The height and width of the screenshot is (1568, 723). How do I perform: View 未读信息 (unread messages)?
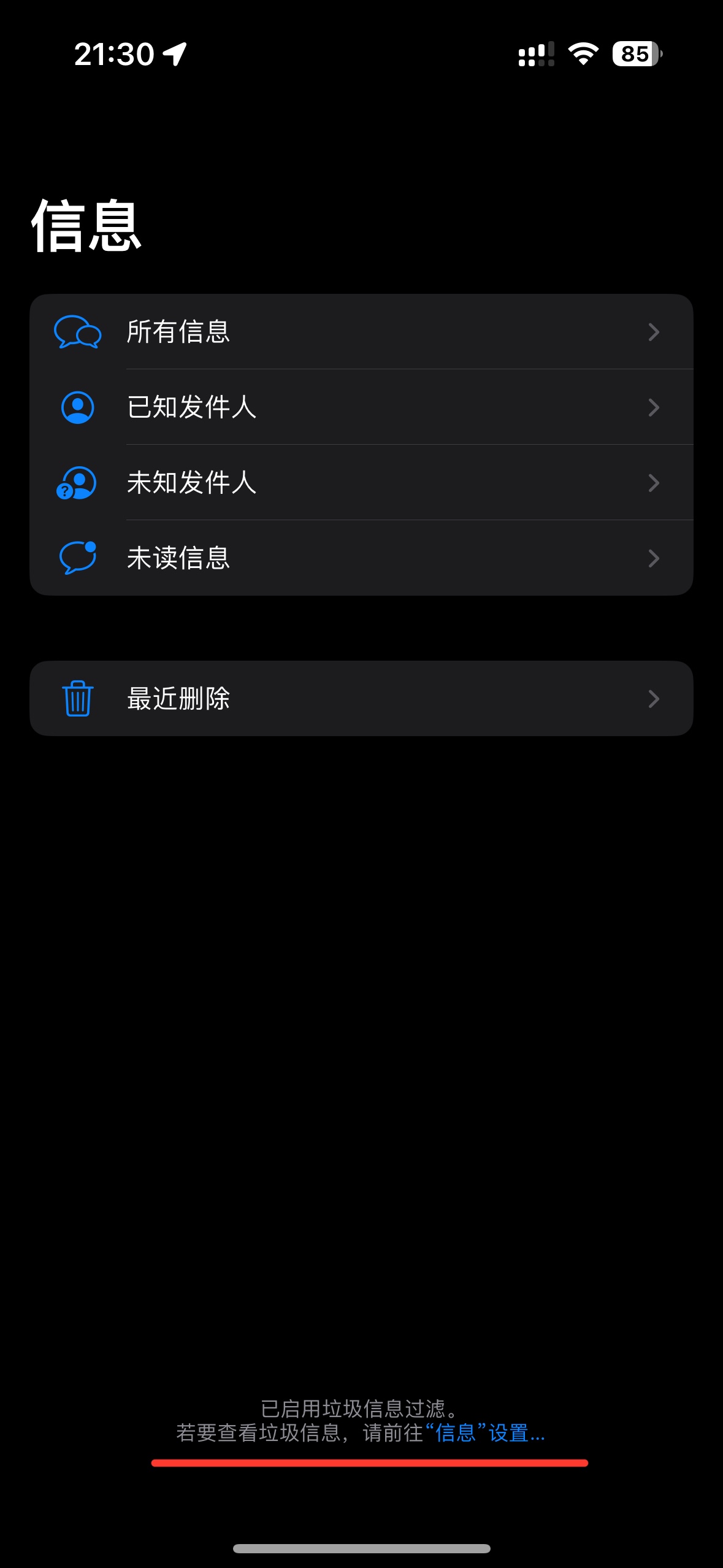point(361,558)
